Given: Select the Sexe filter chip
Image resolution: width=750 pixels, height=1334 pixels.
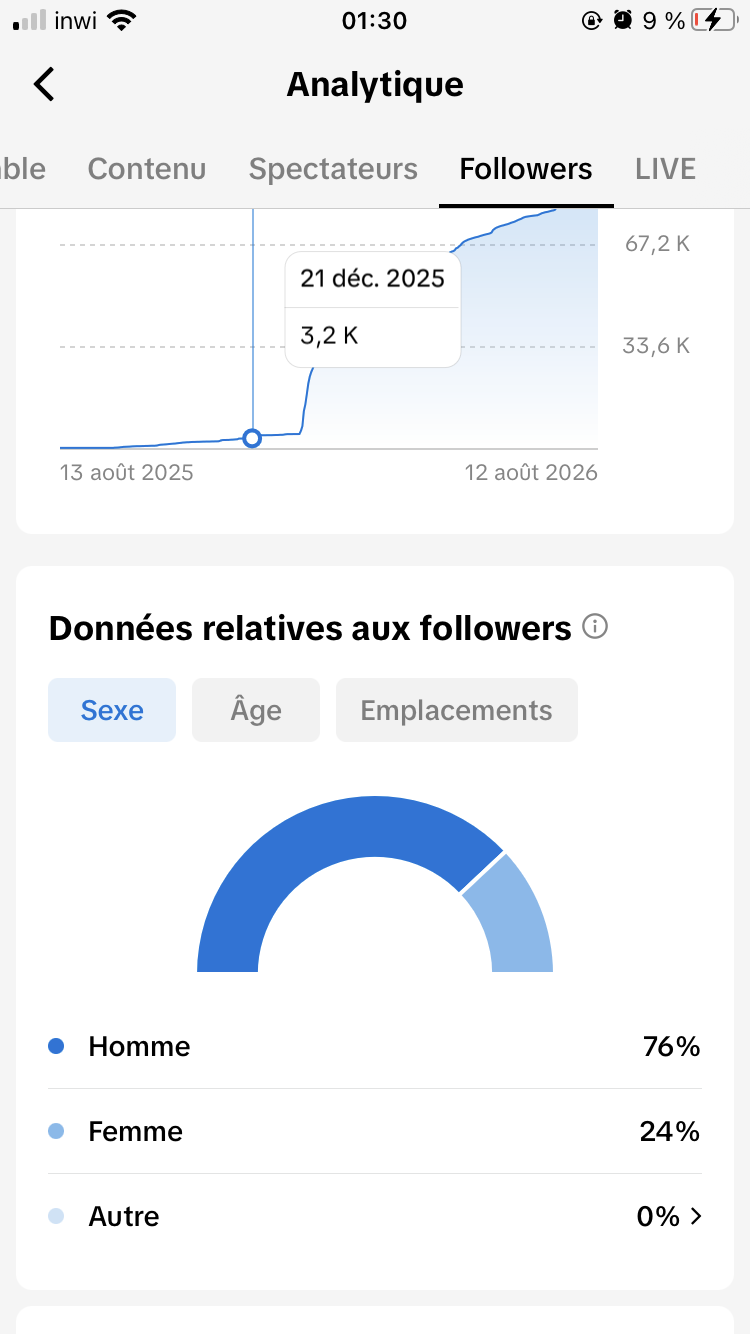Looking at the screenshot, I should click(x=112, y=710).
